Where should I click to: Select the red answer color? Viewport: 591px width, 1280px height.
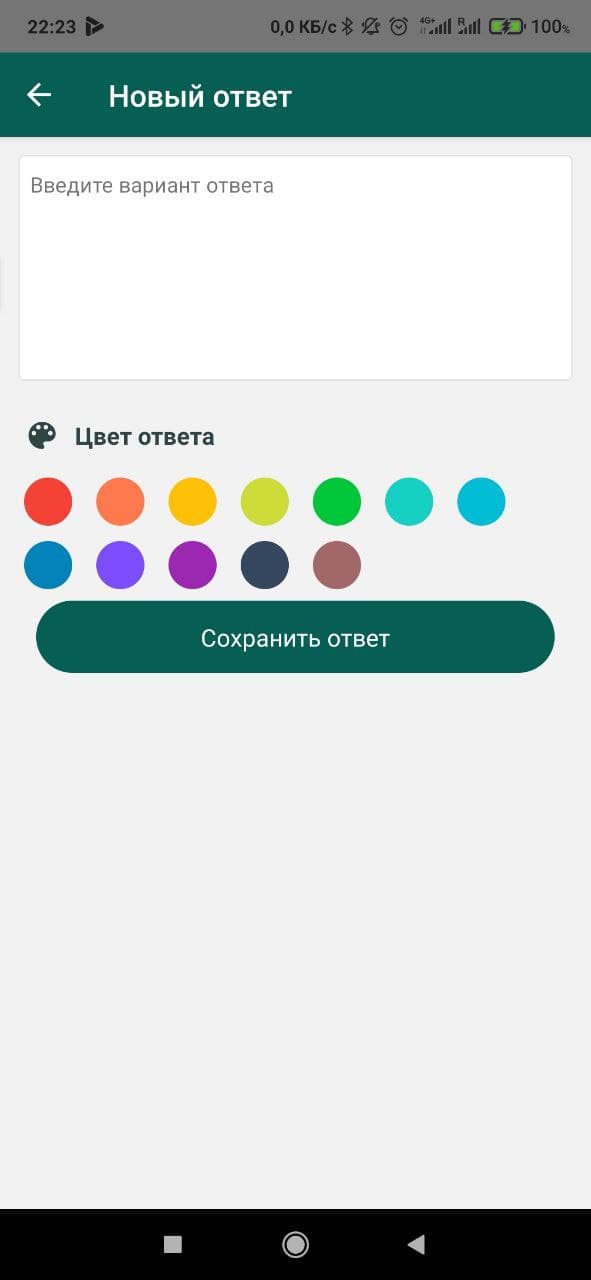pyautogui.click(x=48, y=501)
